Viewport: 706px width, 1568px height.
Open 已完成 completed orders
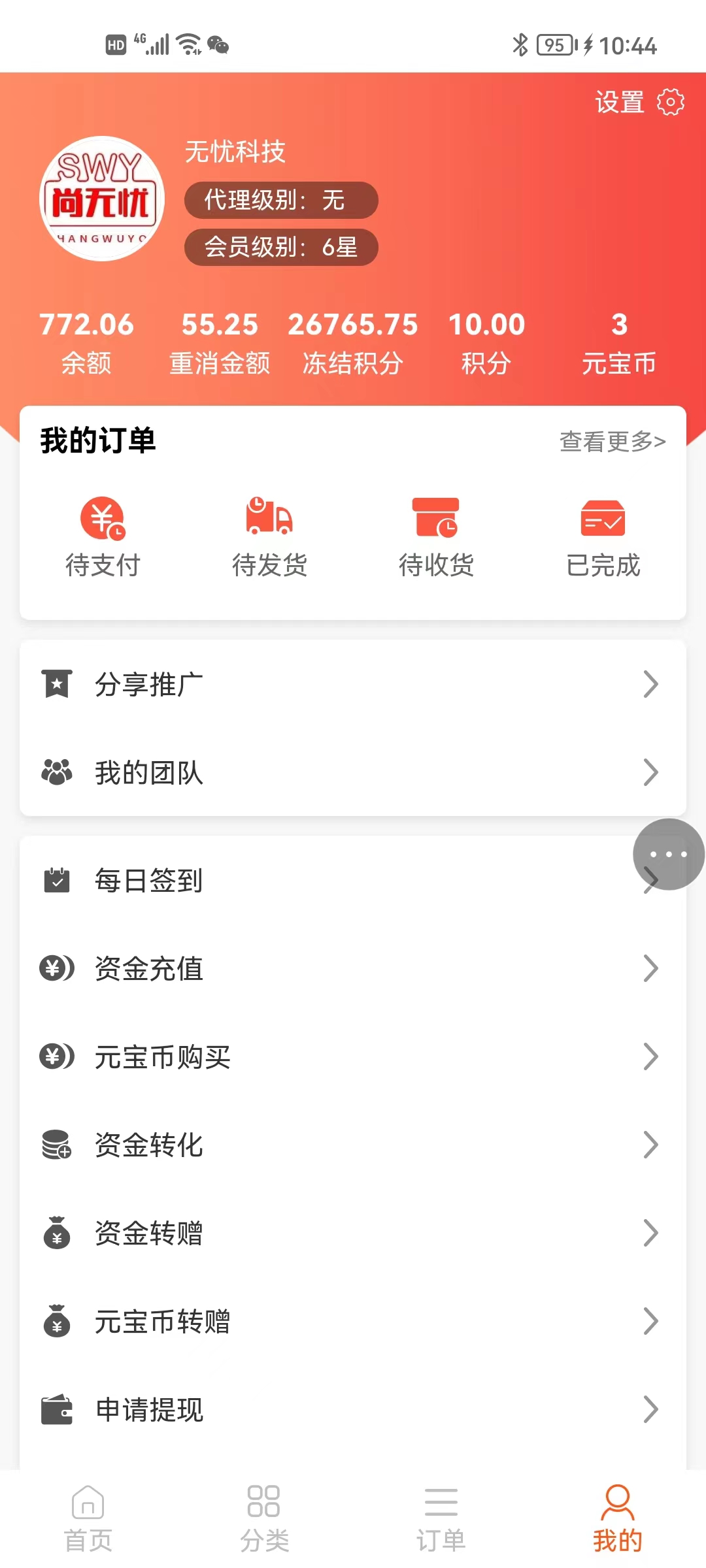[603, 537]
